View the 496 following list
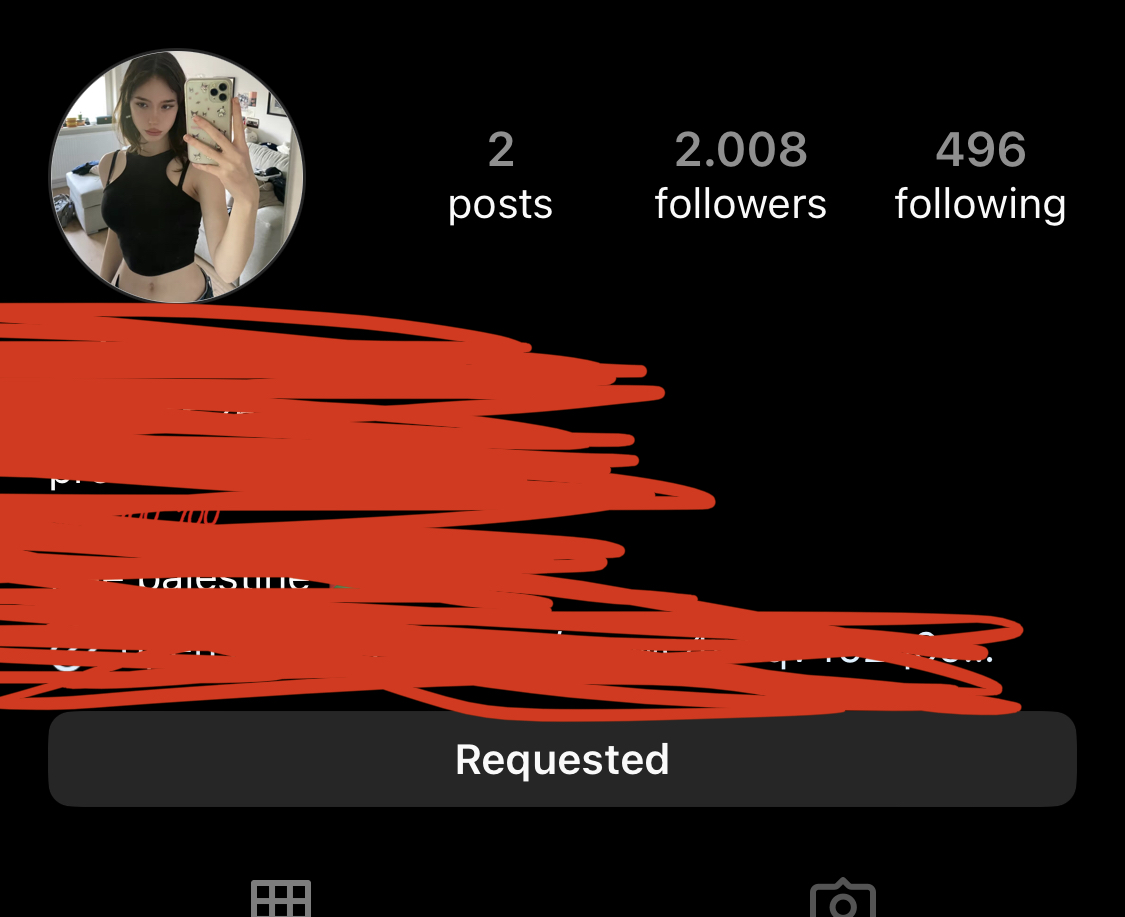The image size is (1125, 917). (980, 176)
